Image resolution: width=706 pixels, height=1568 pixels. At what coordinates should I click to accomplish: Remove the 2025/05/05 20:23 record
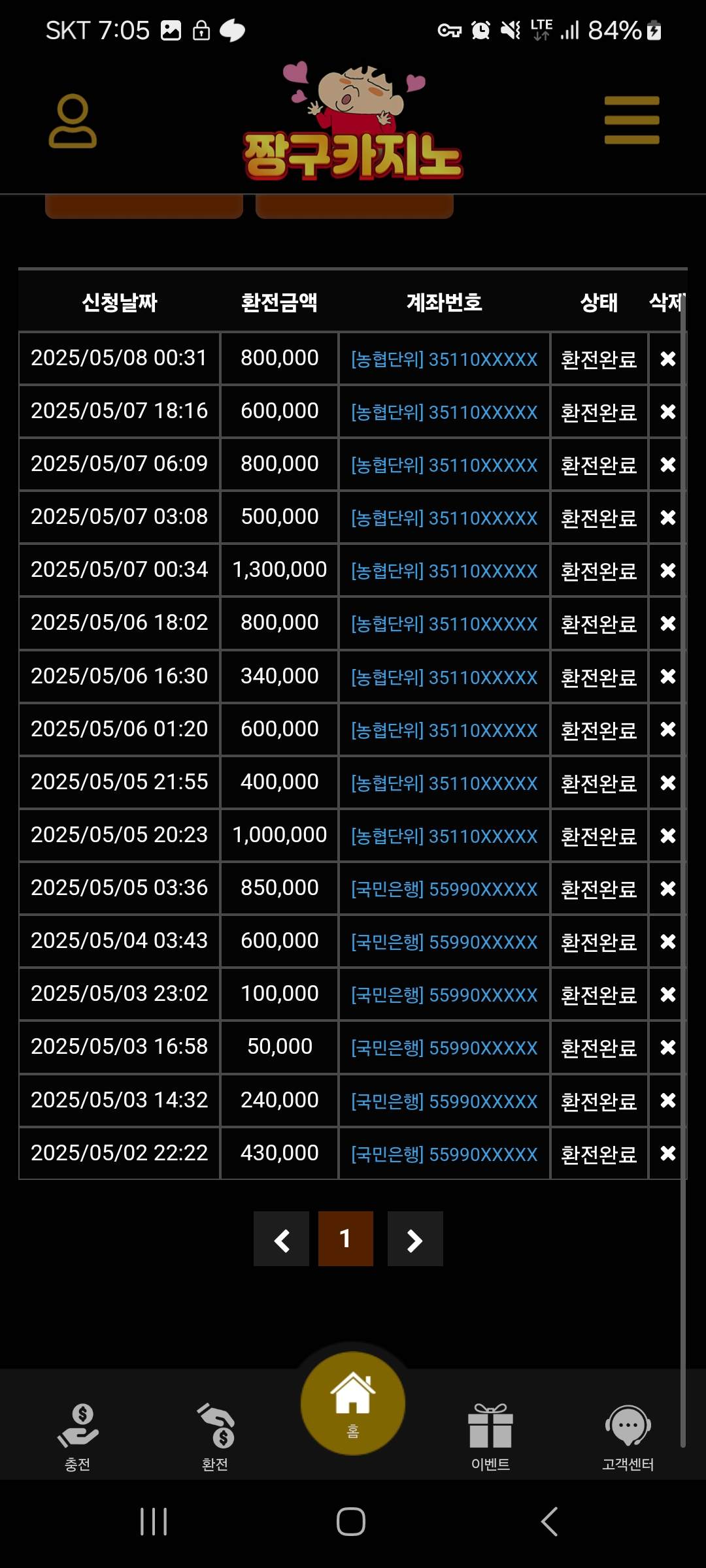667,836
